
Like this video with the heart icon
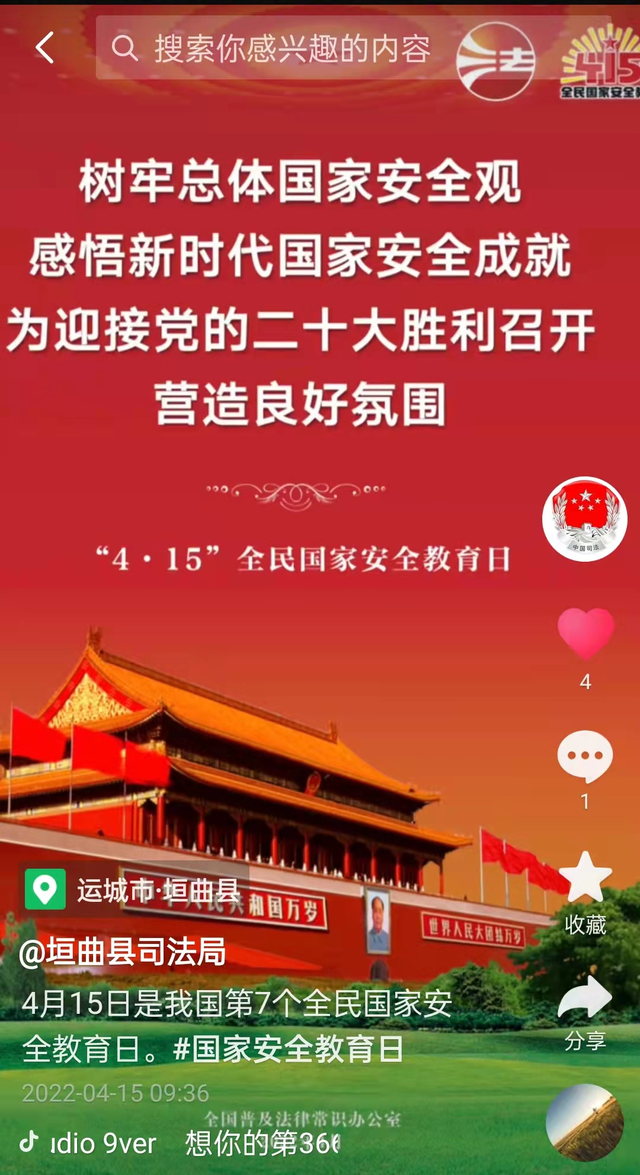coord(585,634)
